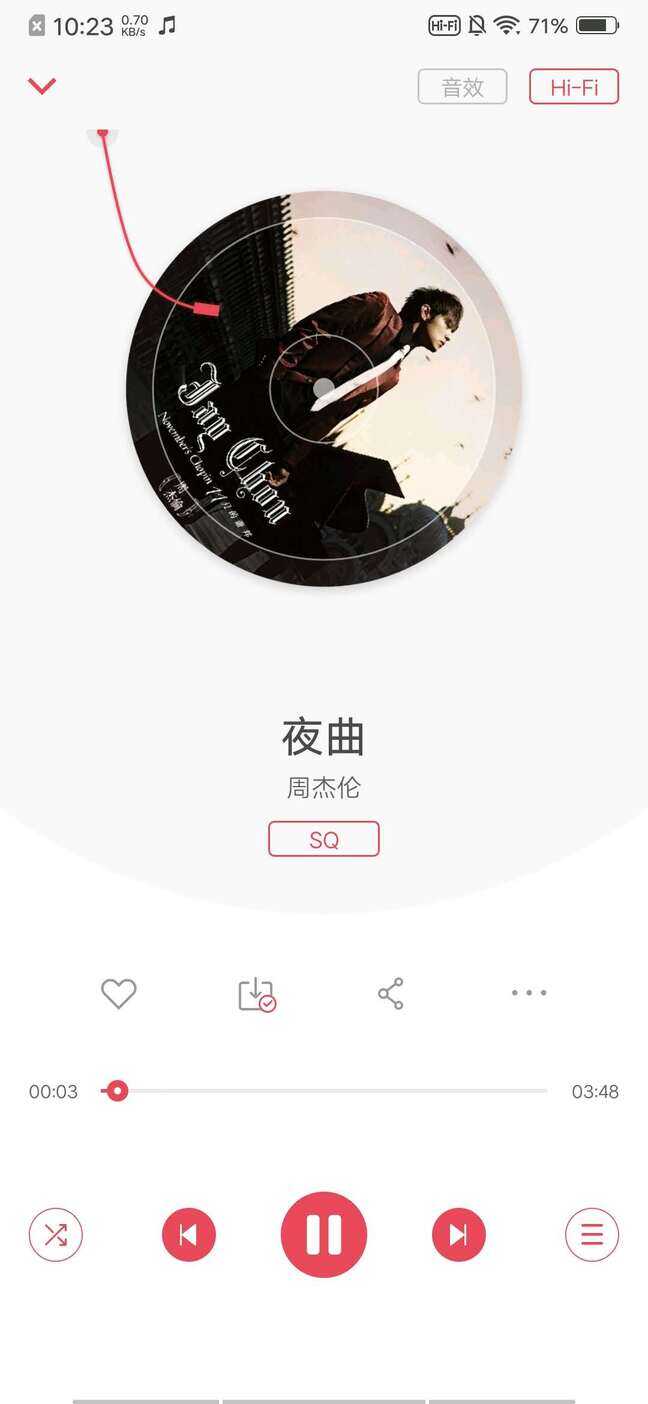This screenshot has width=648, height=1404.
Task: Open the three-dot more options menu
Action: click(x=528, y=993)
